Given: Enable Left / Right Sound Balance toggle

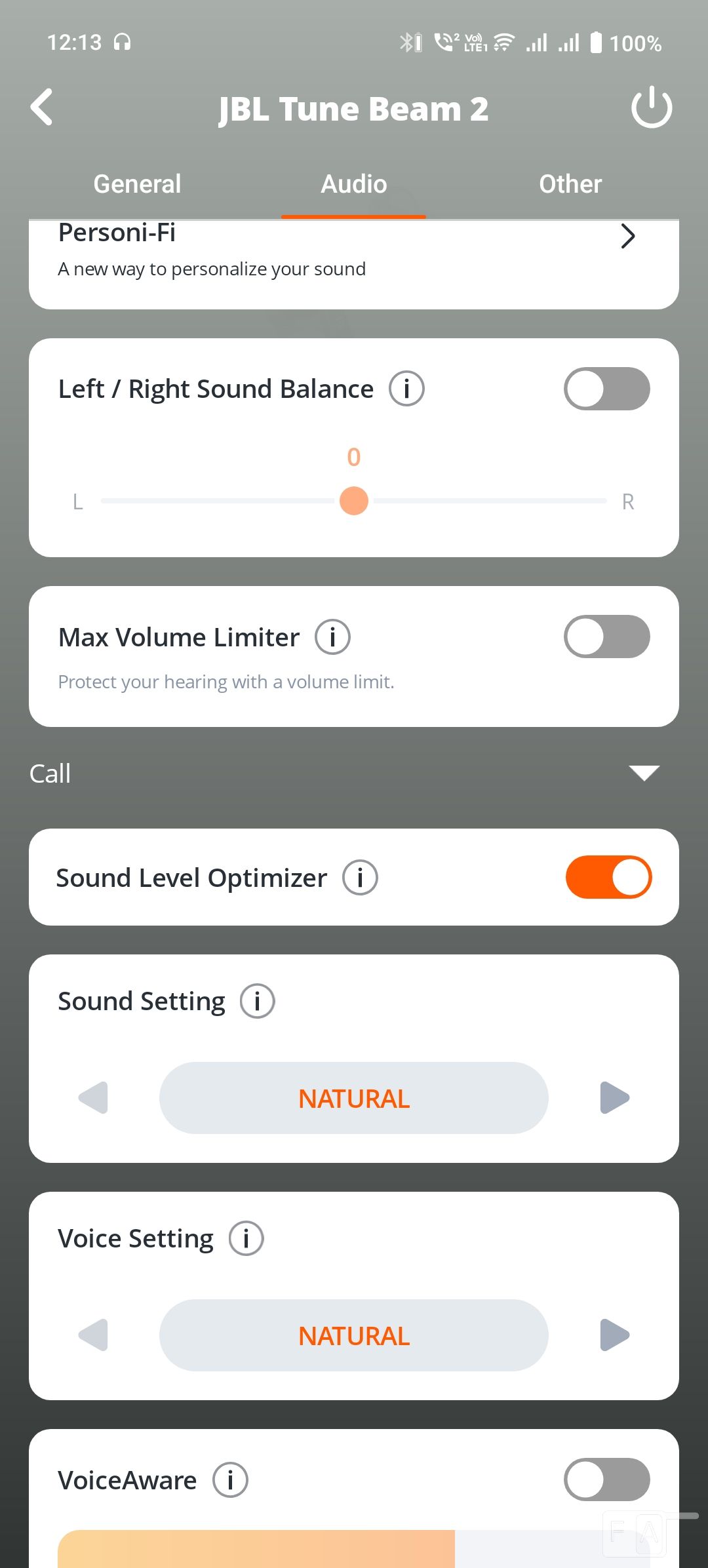Looking at the screenshot, I should [x=607, y=389].
